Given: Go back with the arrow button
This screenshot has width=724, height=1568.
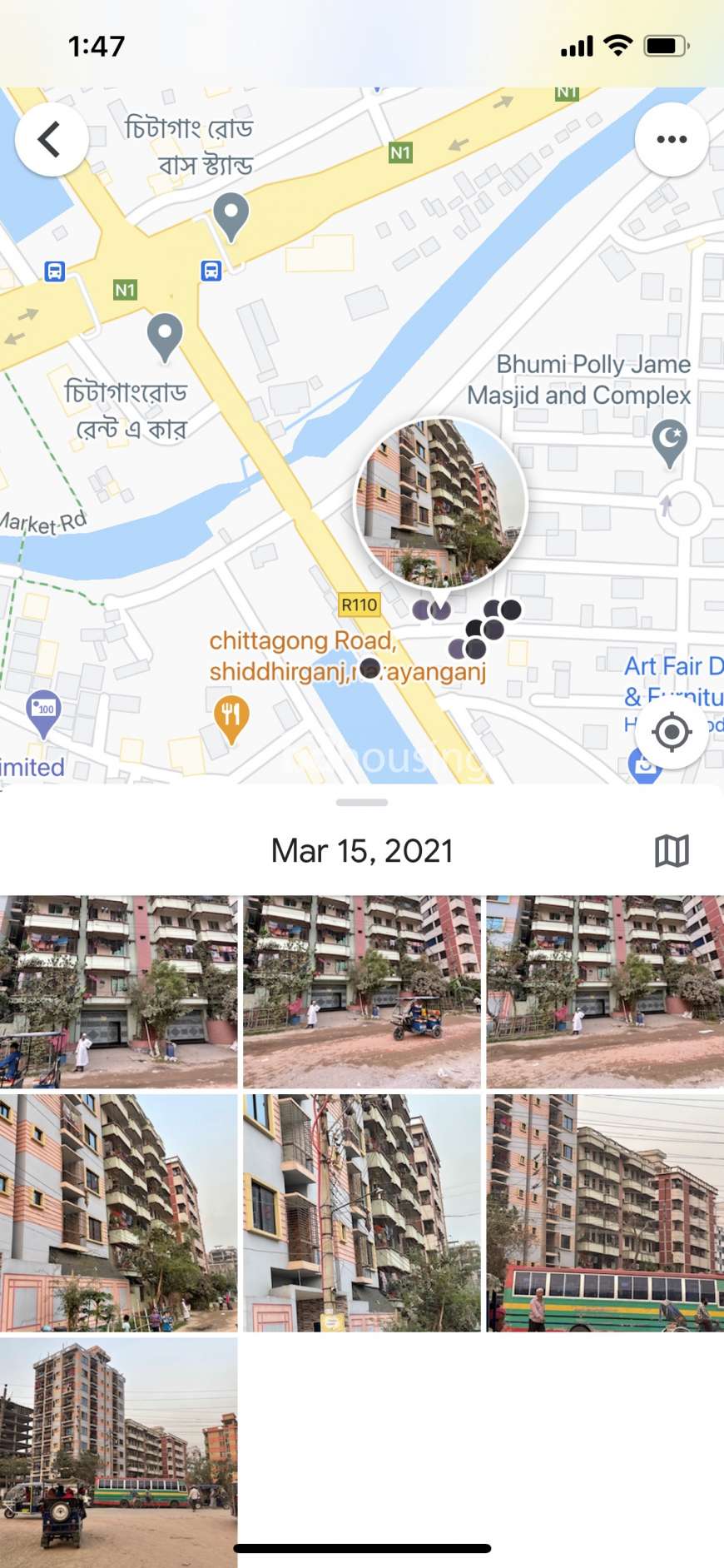Looking at the screenshot, I should pyautogui.click(x=52, y=139).
